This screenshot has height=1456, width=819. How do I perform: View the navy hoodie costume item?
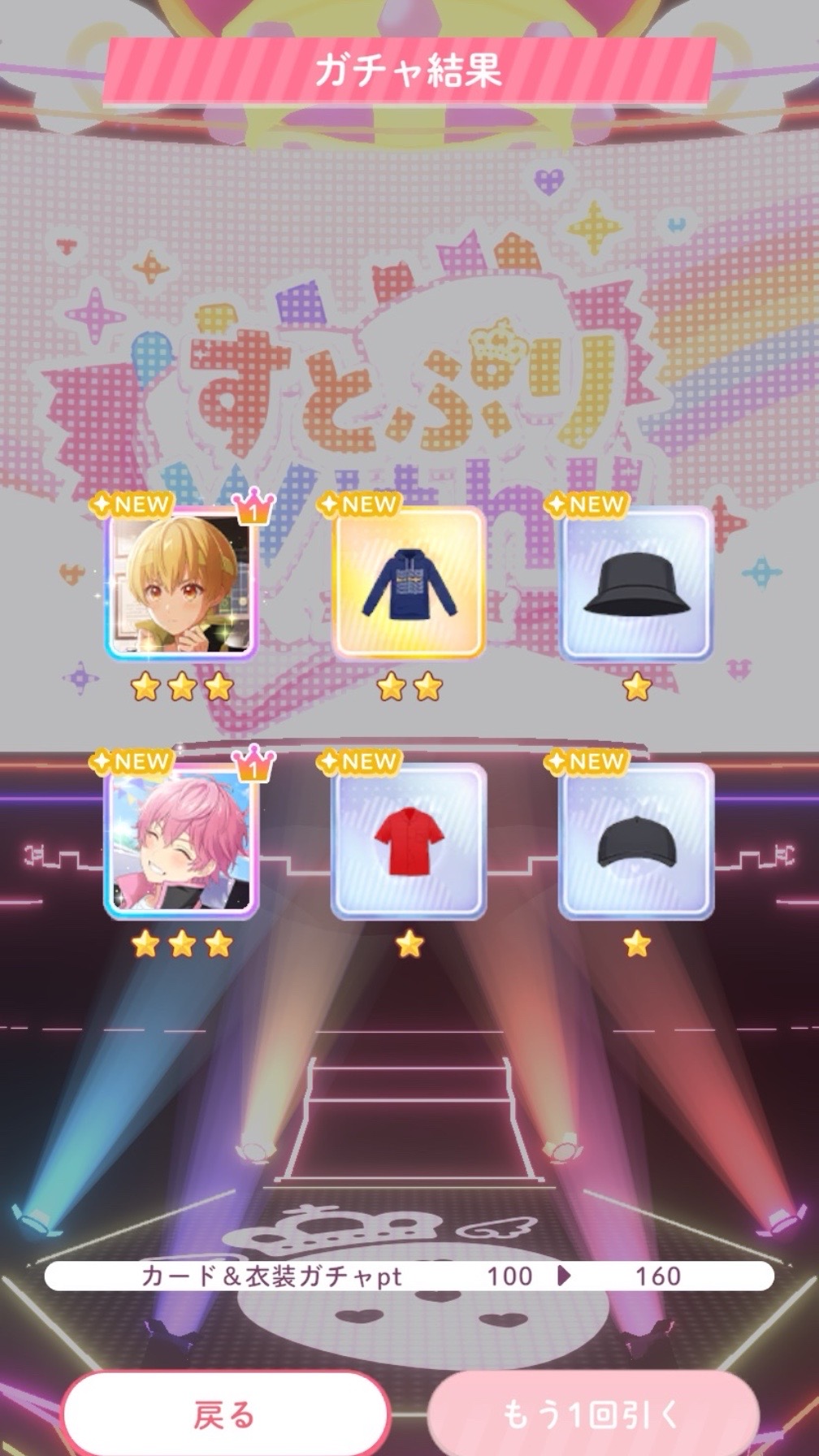tap(409, 584)
